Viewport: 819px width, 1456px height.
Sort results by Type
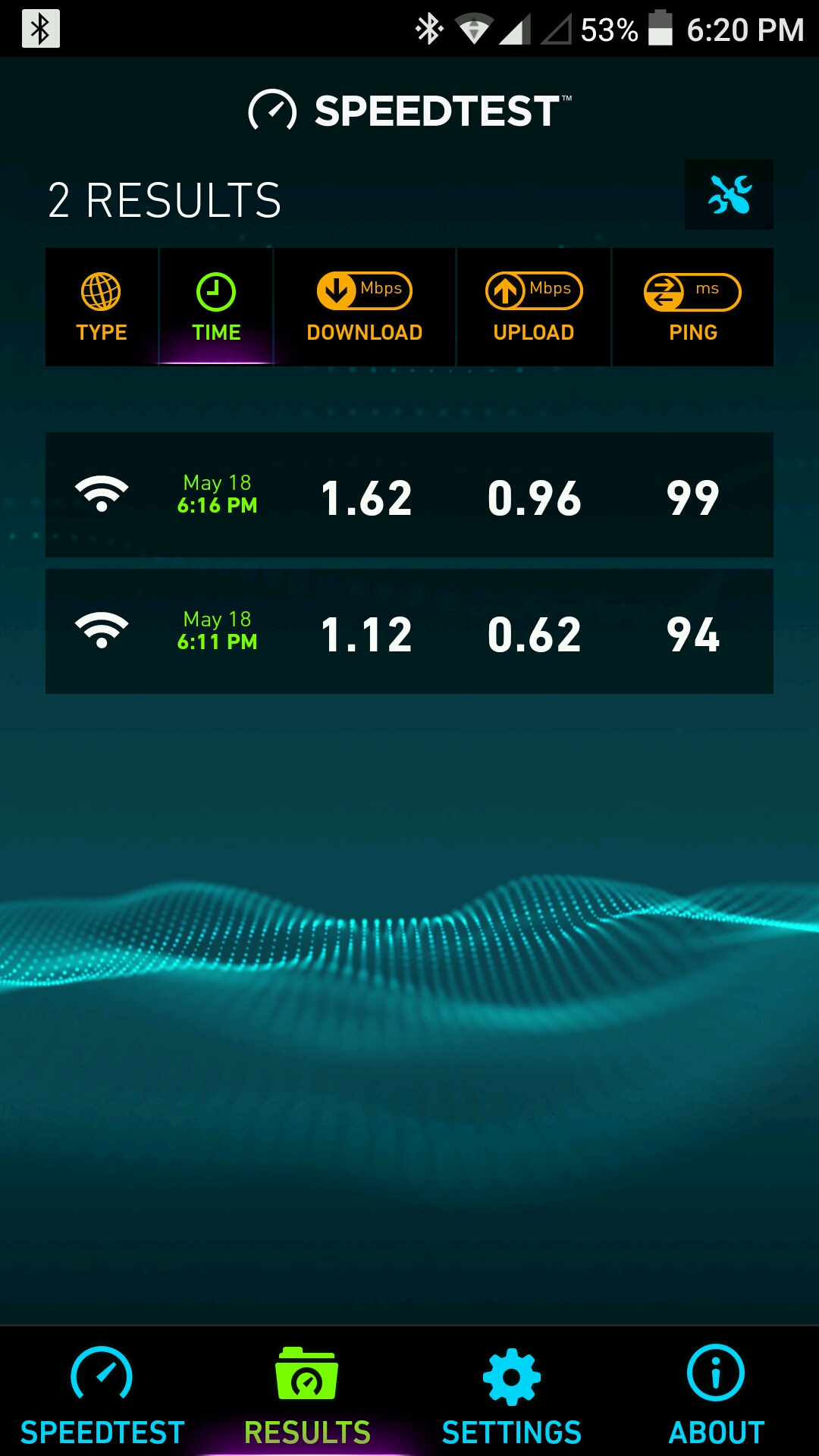[x=102, y=307]
